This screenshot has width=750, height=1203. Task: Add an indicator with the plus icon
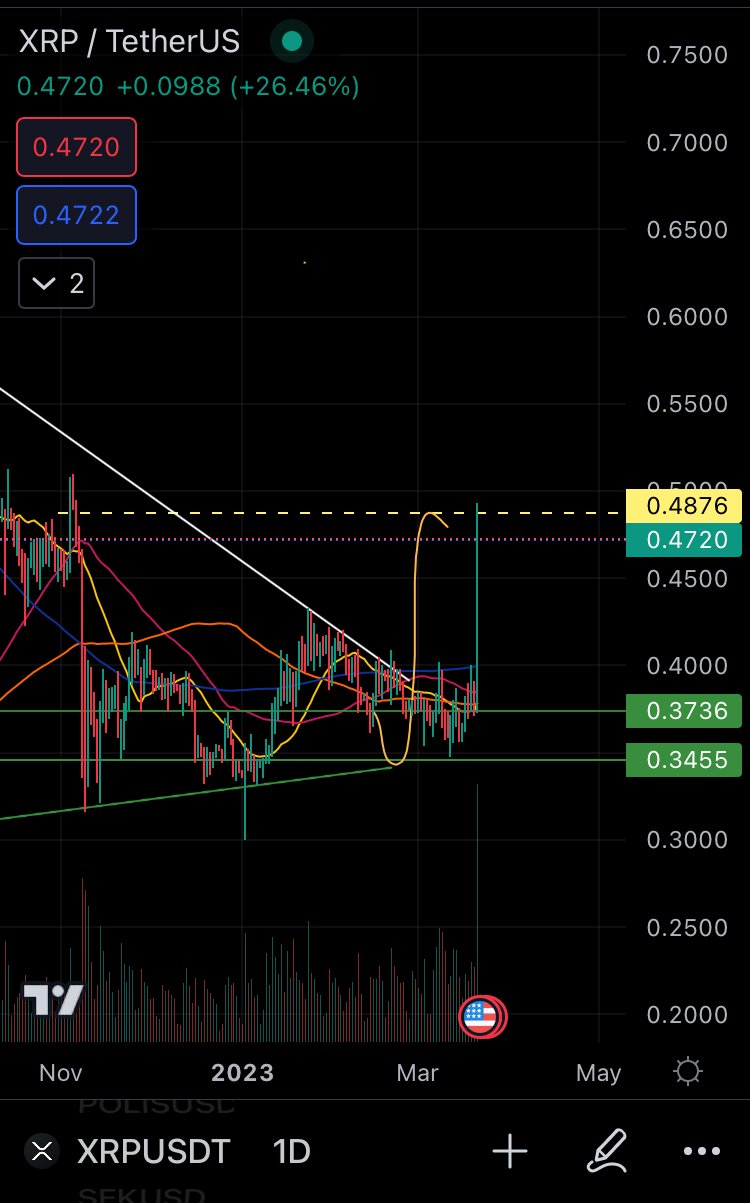pos(510,1151)
